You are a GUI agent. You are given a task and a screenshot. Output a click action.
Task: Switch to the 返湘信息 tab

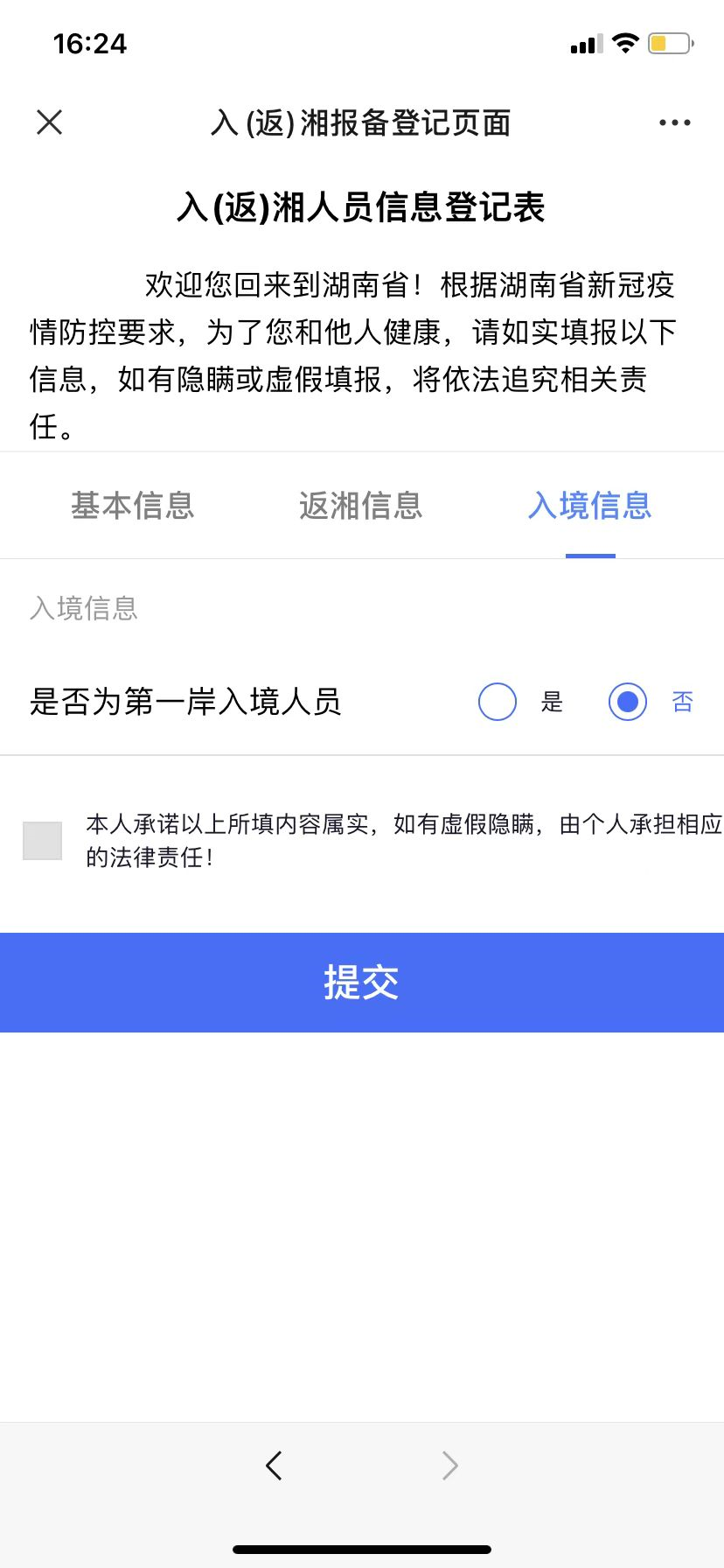click(x=361, y=506)
